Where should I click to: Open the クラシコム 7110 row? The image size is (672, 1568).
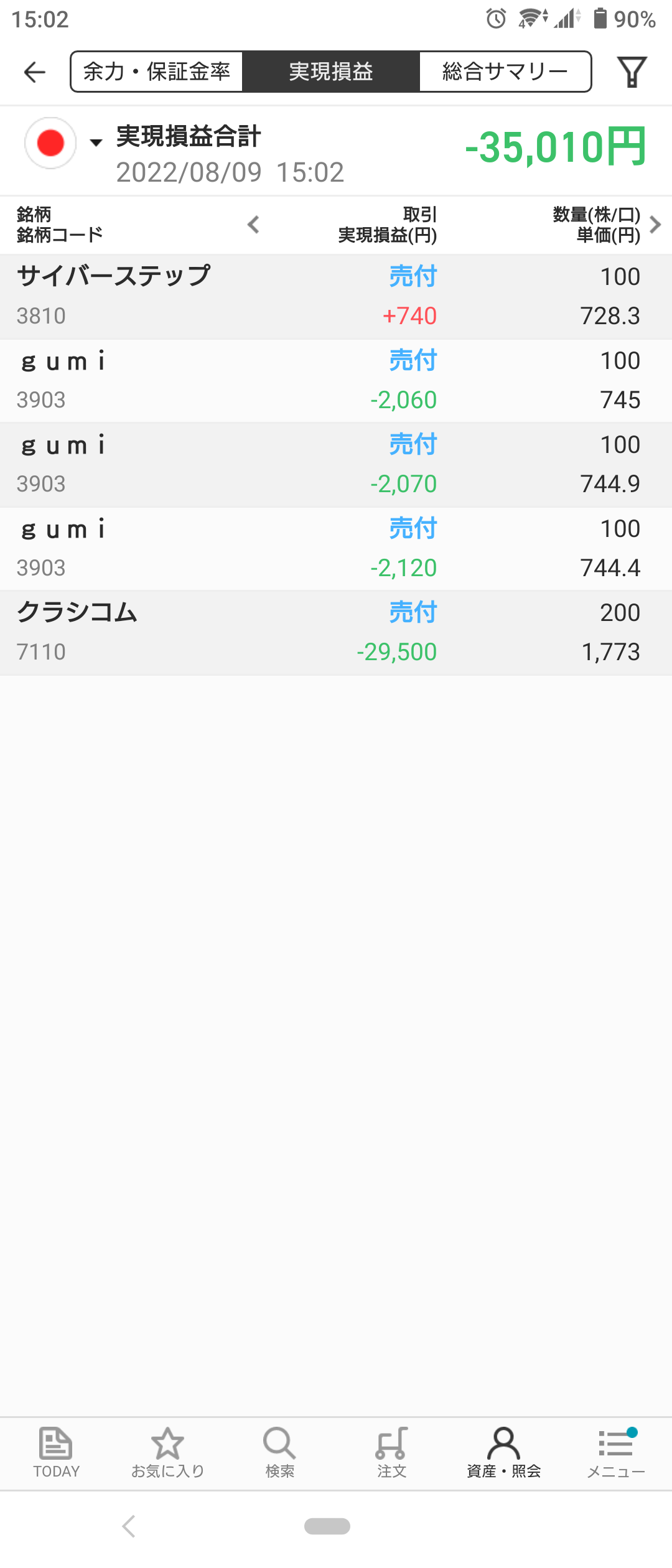(x=336, y=632)
